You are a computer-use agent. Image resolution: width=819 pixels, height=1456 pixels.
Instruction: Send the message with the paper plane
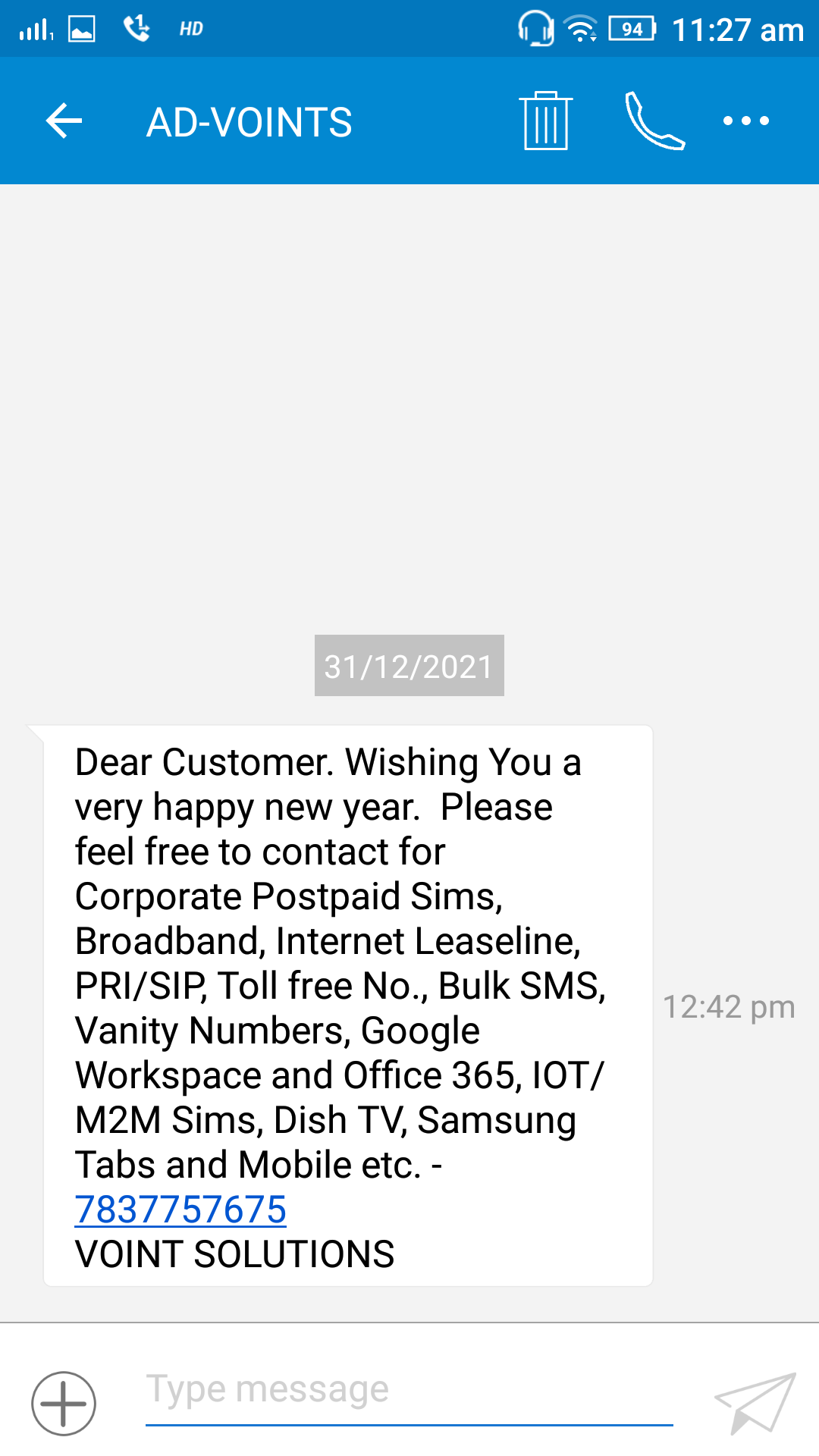click(x=755, y=1402)
